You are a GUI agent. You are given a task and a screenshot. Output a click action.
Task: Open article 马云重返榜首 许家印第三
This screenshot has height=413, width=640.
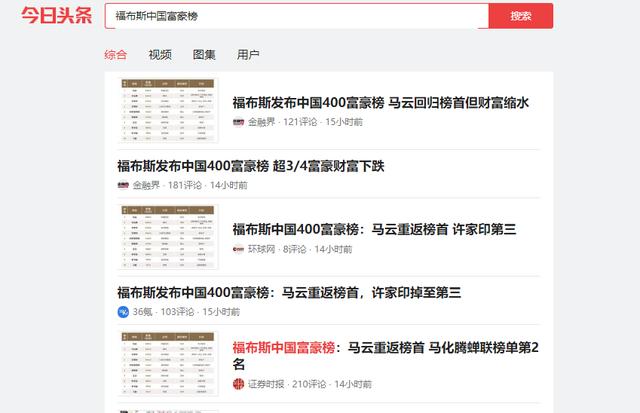coord(374,229)
